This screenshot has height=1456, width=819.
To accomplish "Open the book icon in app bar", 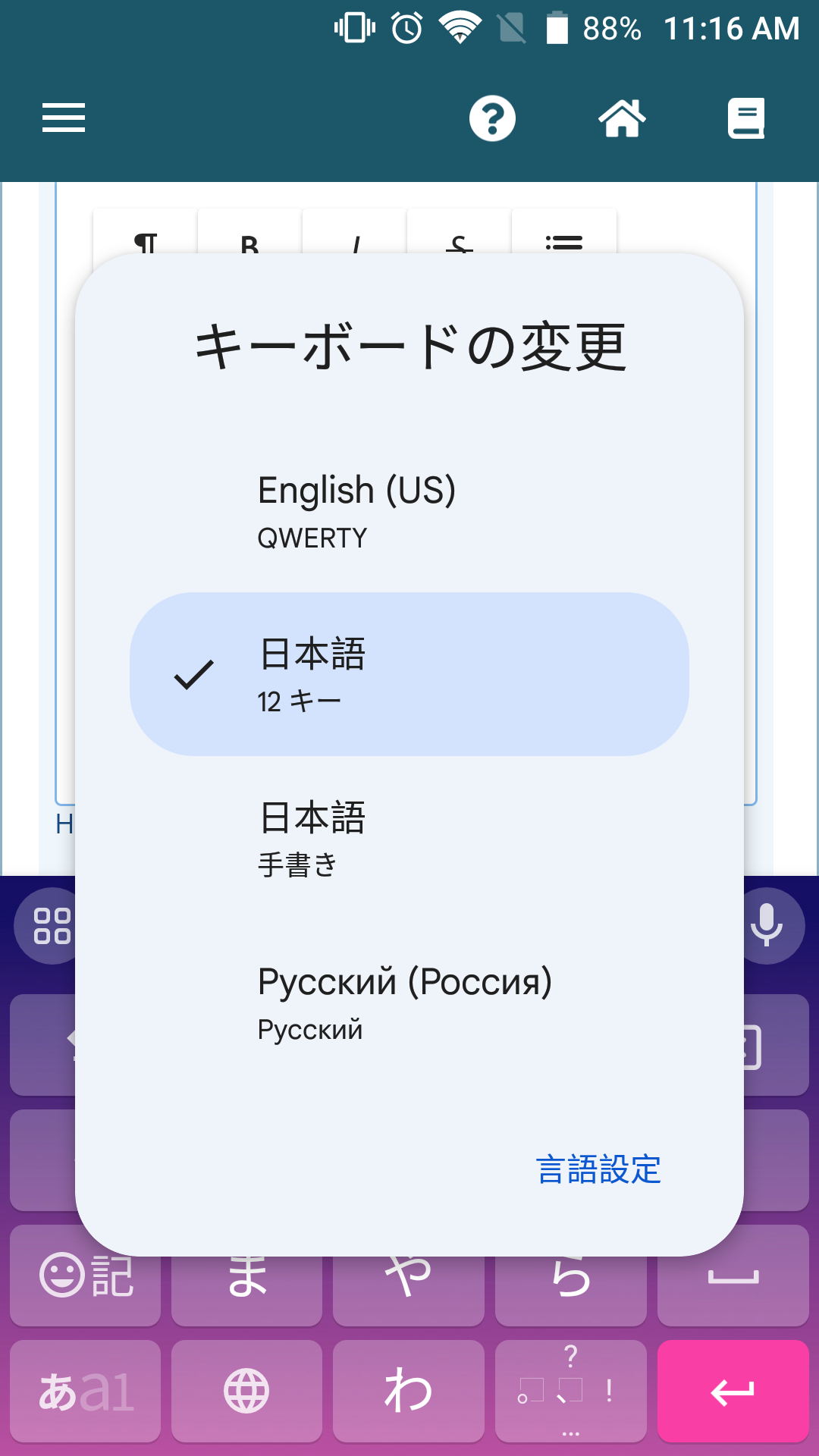I will coord(746,118).
